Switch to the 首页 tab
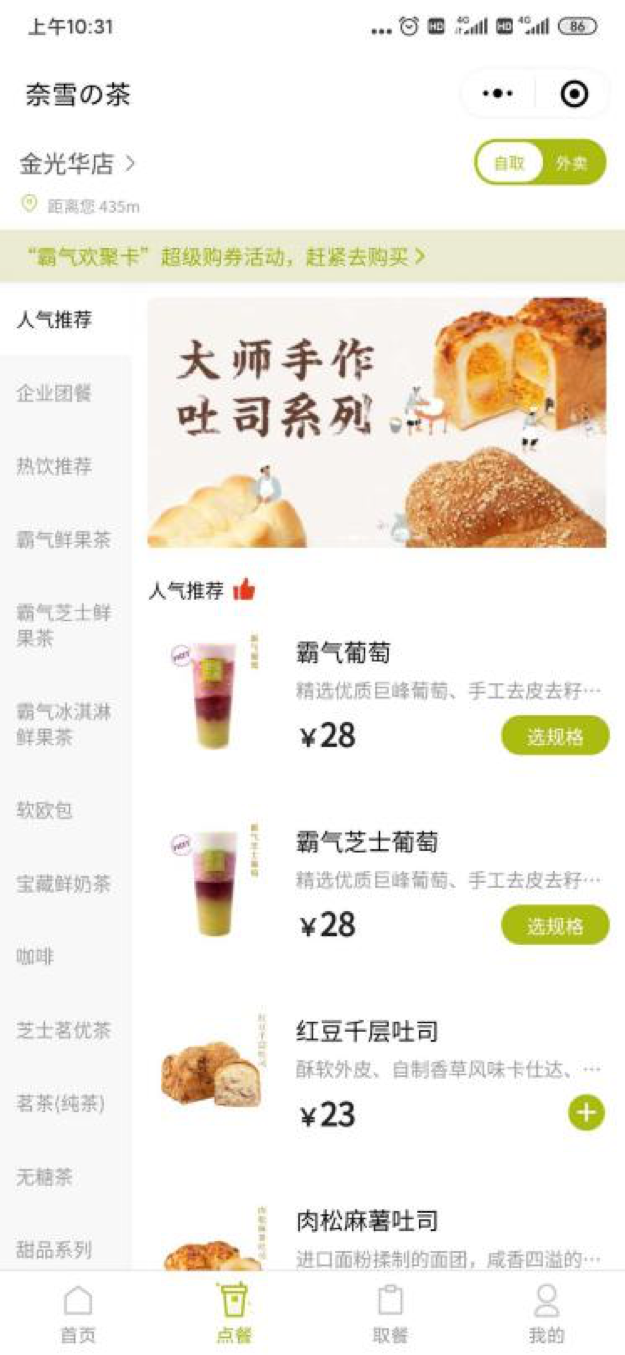The height and width of the screenshot is (1355, 625). [78, 1313]
